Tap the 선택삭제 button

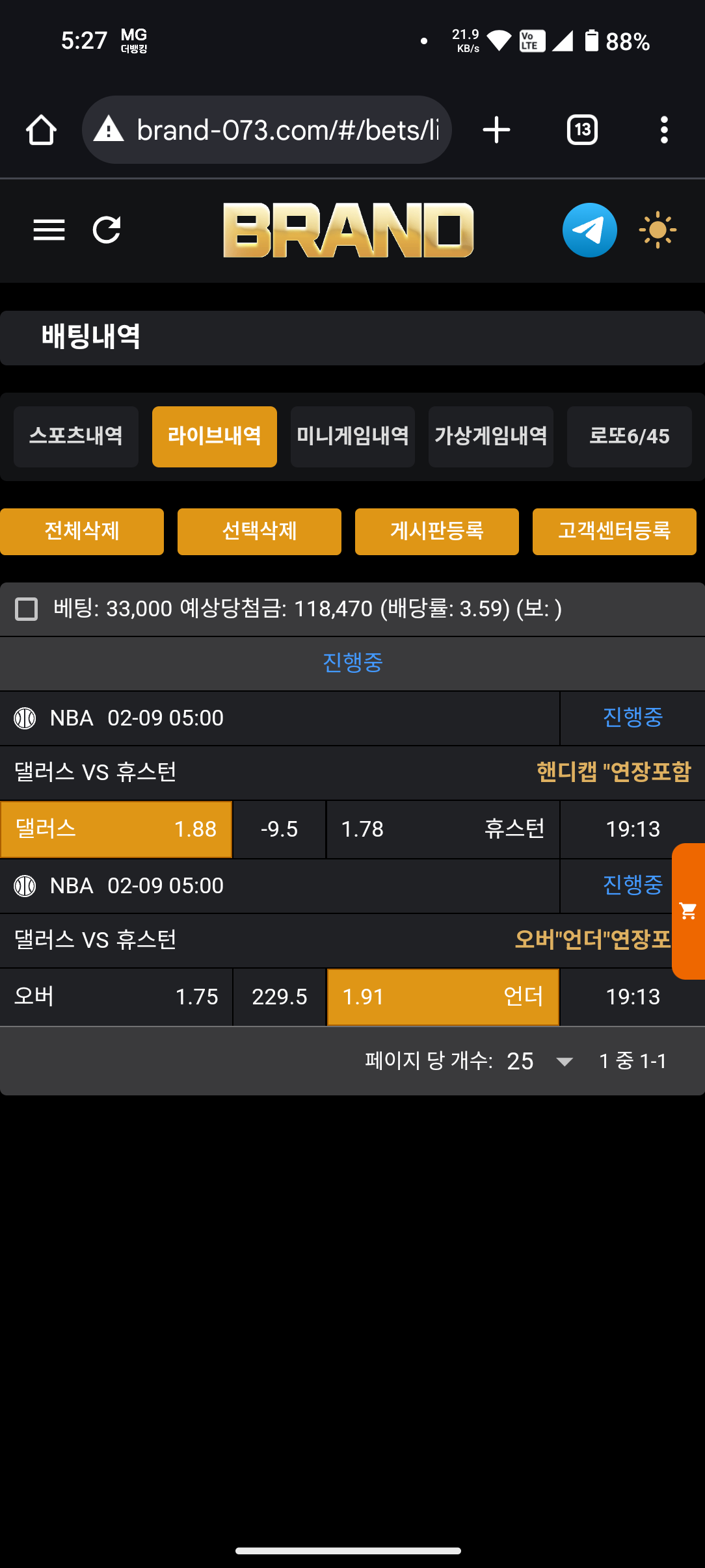click(x=259, y=531)
